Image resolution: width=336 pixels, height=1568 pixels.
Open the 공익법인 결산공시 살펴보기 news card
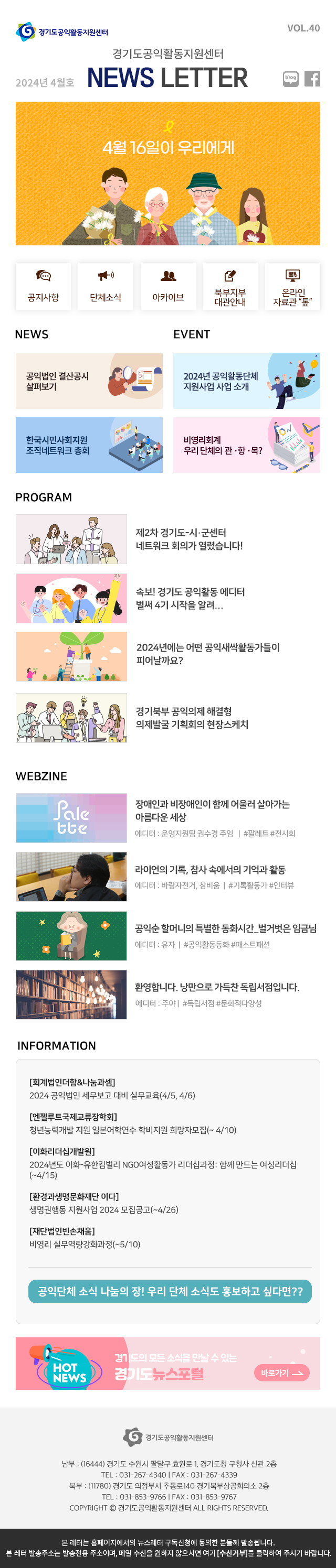click(89, 381)
